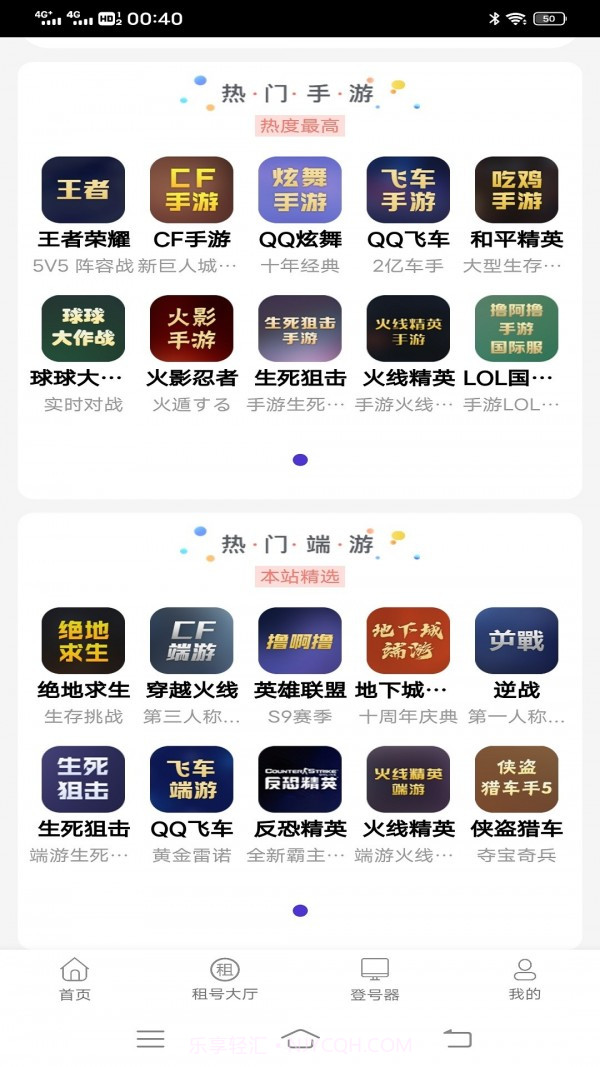Select 绝地求生 in hot PC games
Image resolution: width=600 pixels, height=1067 pixels.
(x=83, y=641)
